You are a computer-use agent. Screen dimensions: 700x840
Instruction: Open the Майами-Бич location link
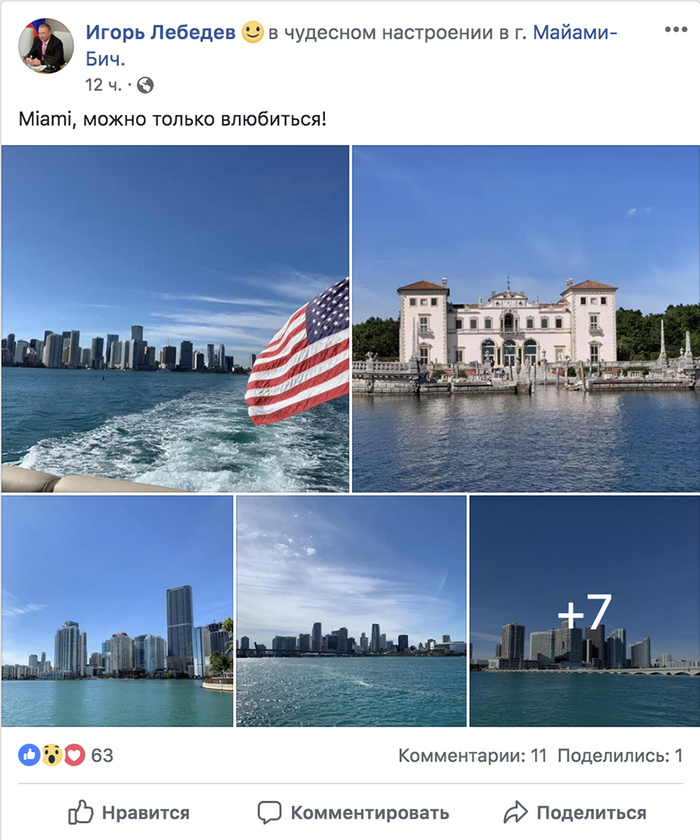pyautogui.click(x=574, y=32)
